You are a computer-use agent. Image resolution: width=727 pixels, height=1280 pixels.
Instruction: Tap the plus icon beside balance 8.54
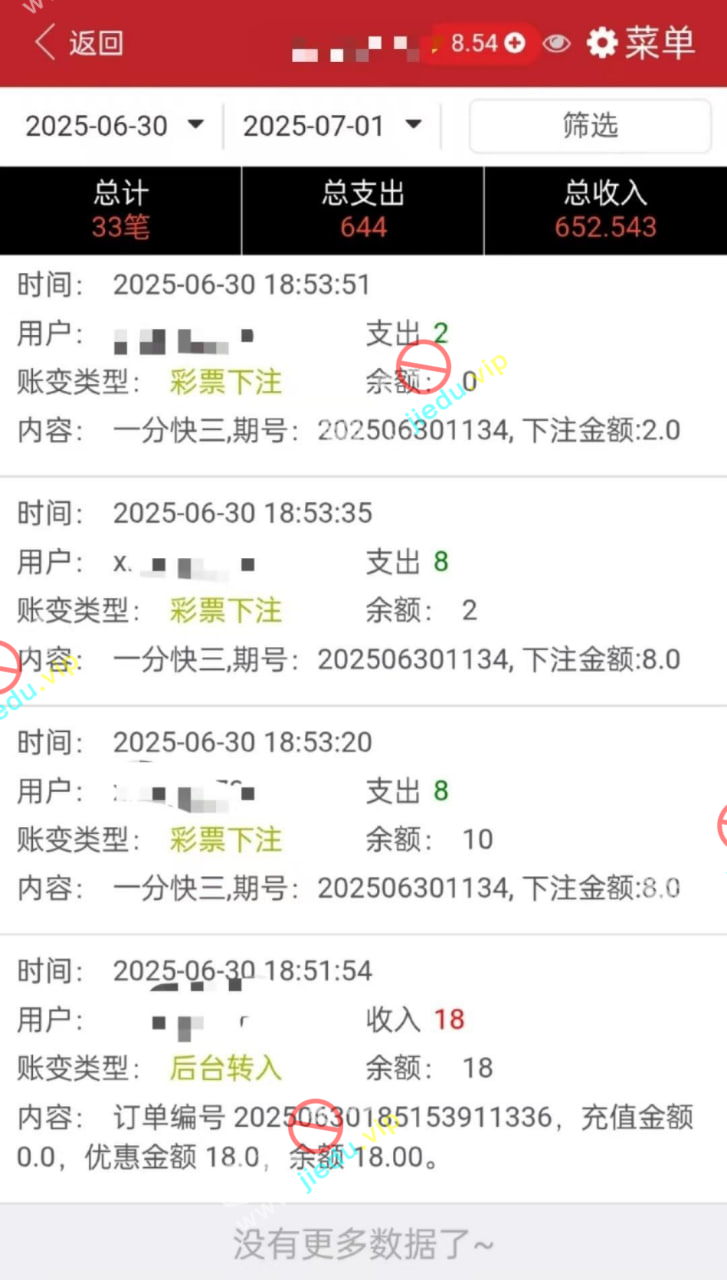[515, 43]
